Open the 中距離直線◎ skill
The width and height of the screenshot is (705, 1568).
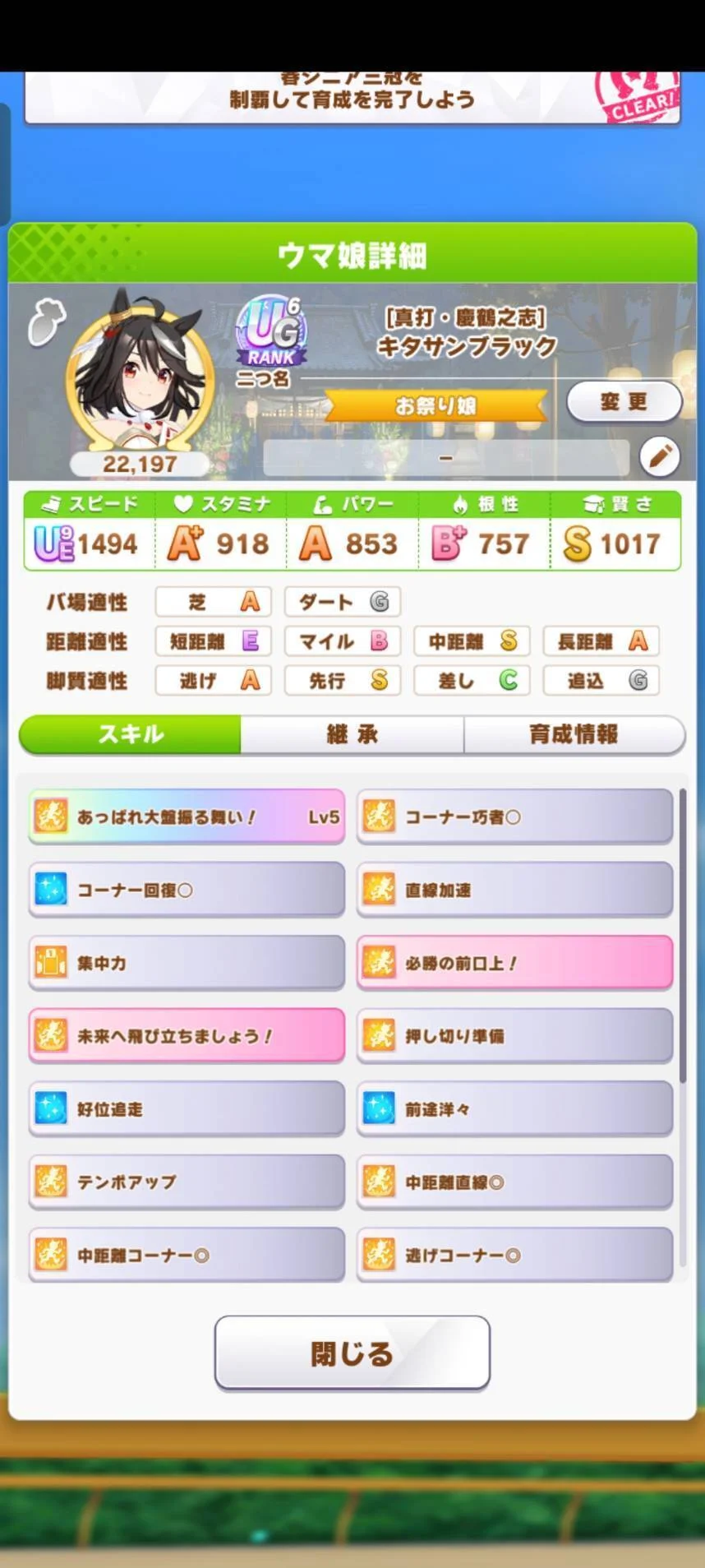[514, 1182]
